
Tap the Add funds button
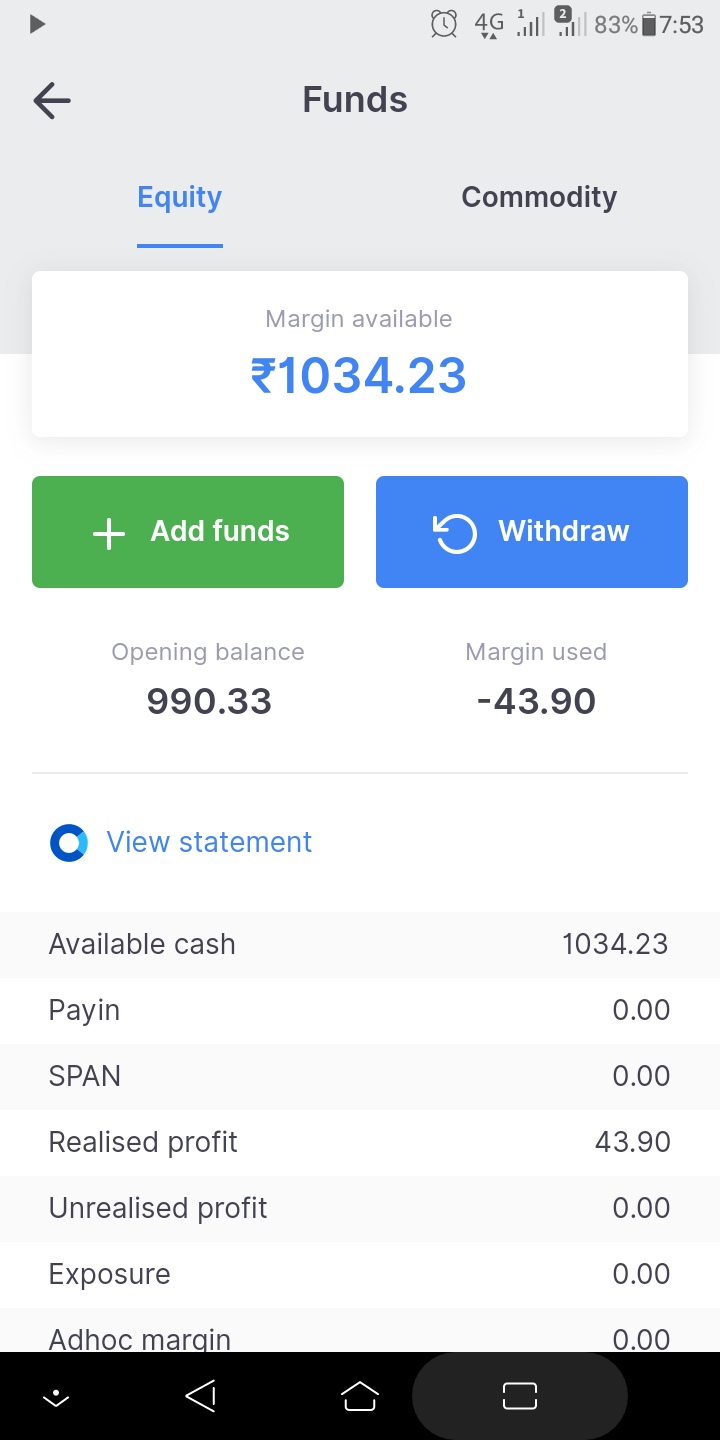pos(188,531)
